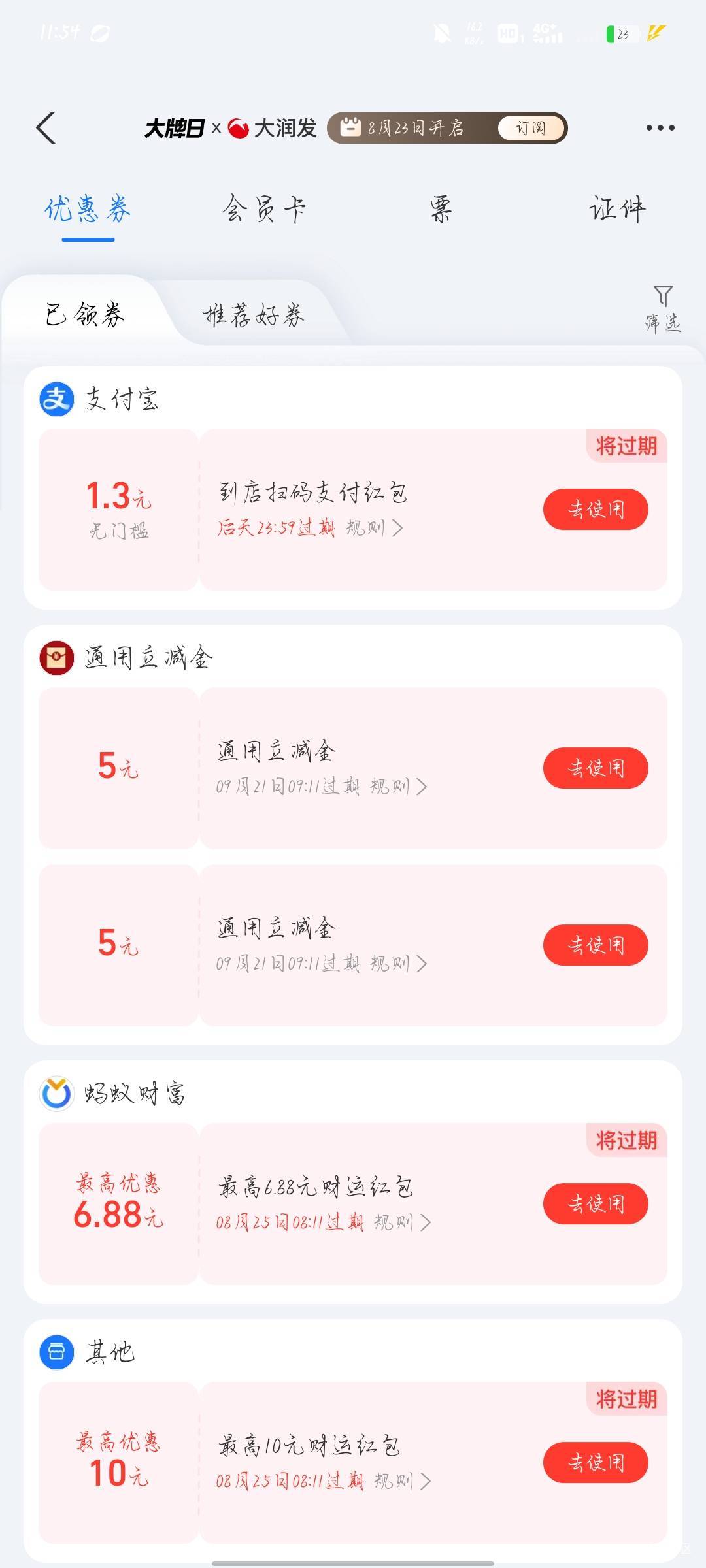Select the 已领券 sub-tab
Image resolution: width=706 pixels, height=1568 pixels.
tap(84, 315)
